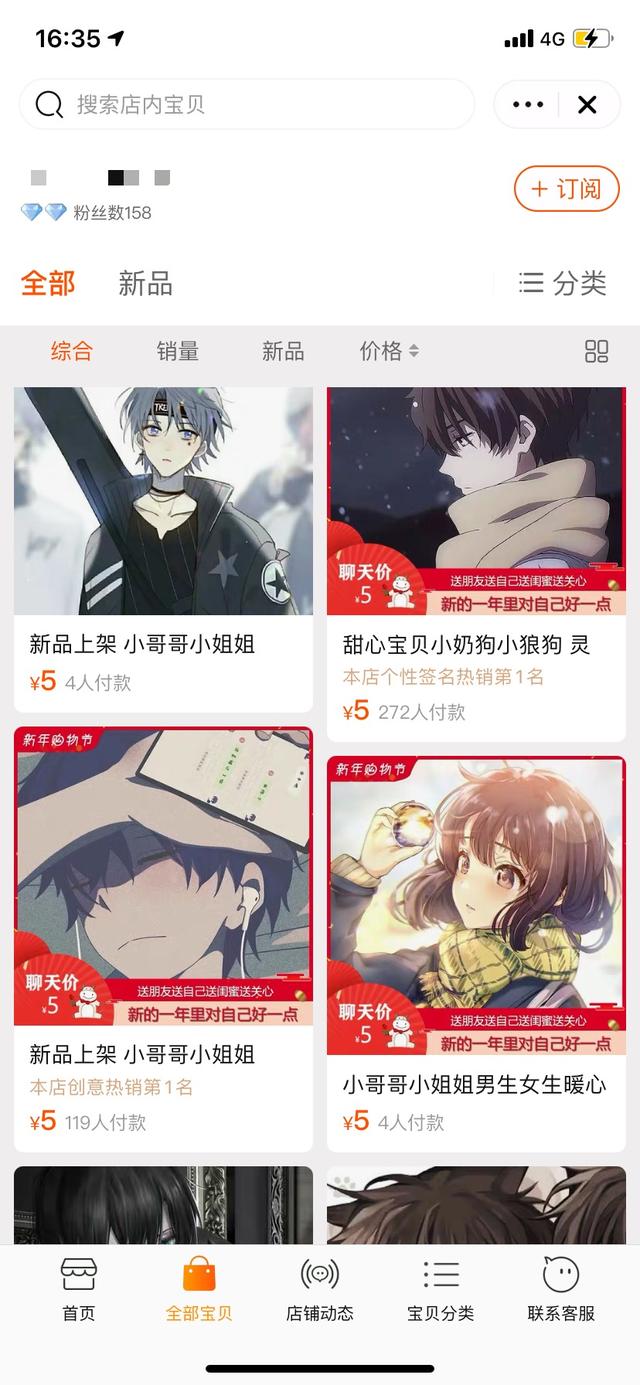Open the 分类 category list
Viewport: 640px width, 1385px height.
tap(563, 283)
